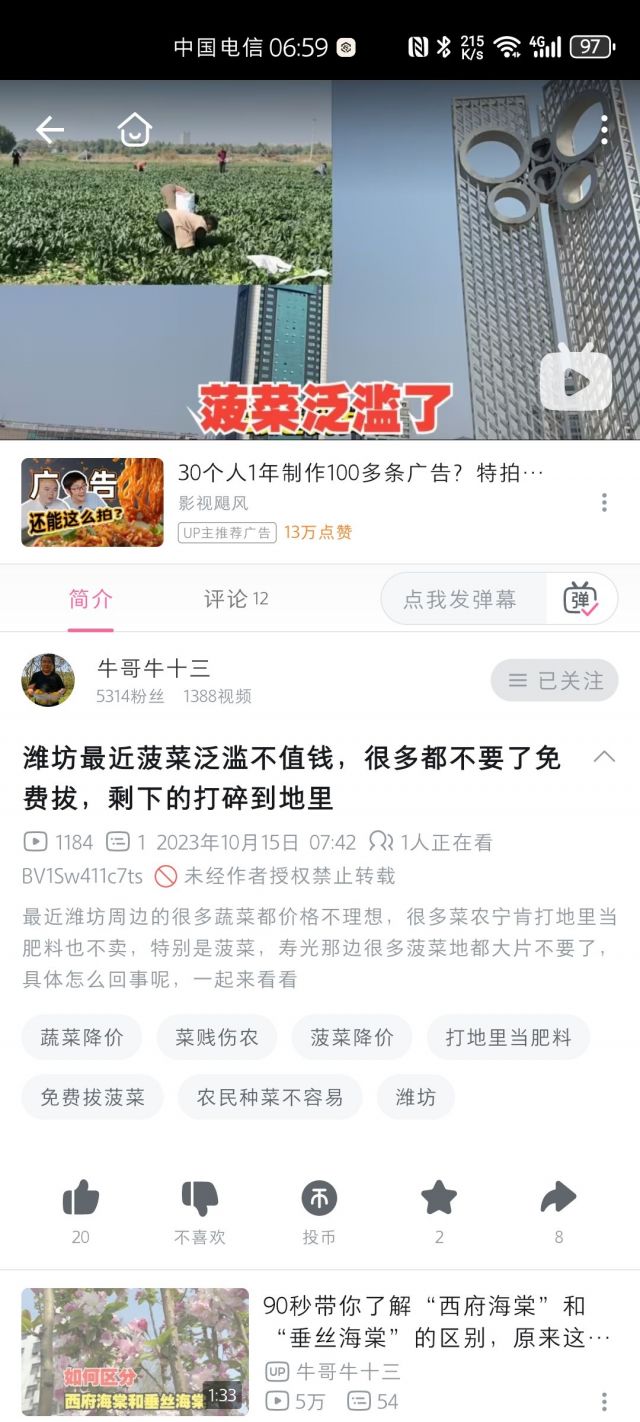Mark the video as 不喜欢
Image resolution: width=640 pixels, height=1422 pixels.
(200, 1198)
